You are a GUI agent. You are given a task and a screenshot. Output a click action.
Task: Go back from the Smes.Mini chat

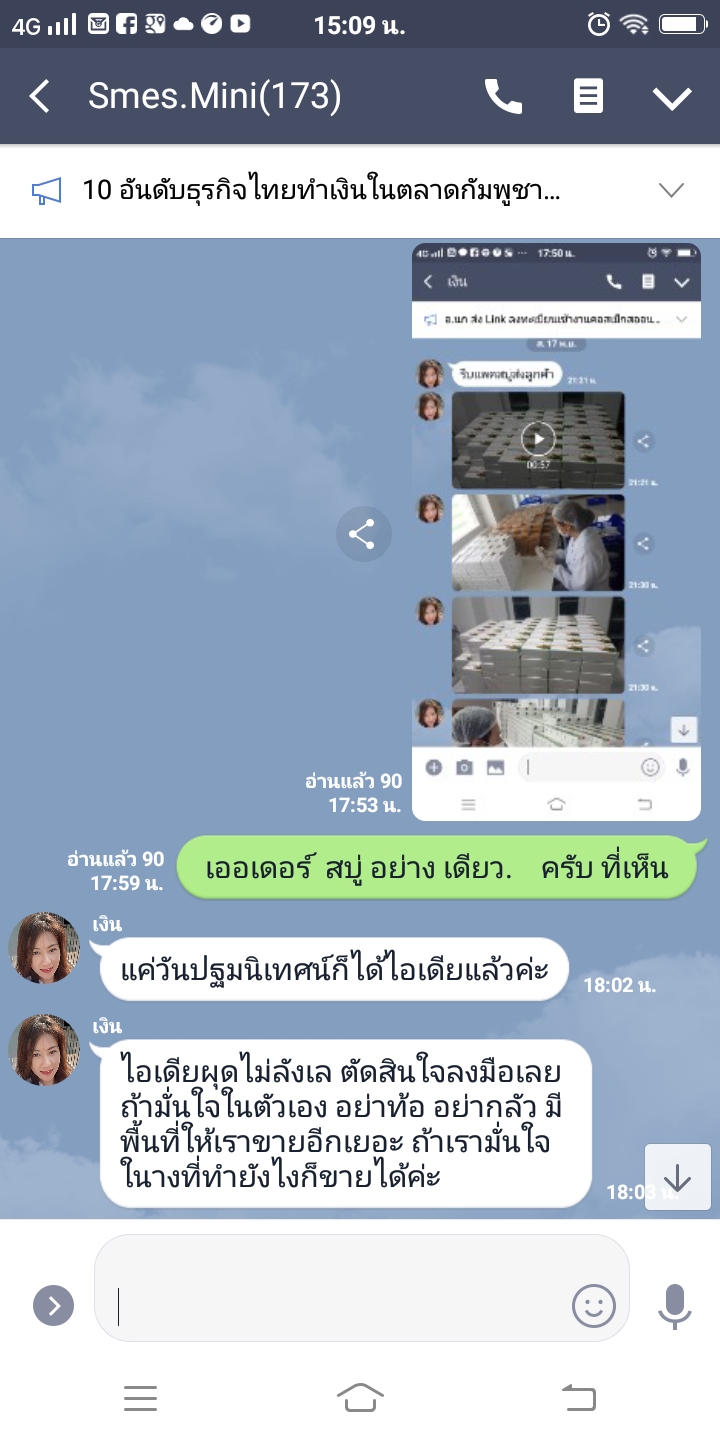coord(40,97)
